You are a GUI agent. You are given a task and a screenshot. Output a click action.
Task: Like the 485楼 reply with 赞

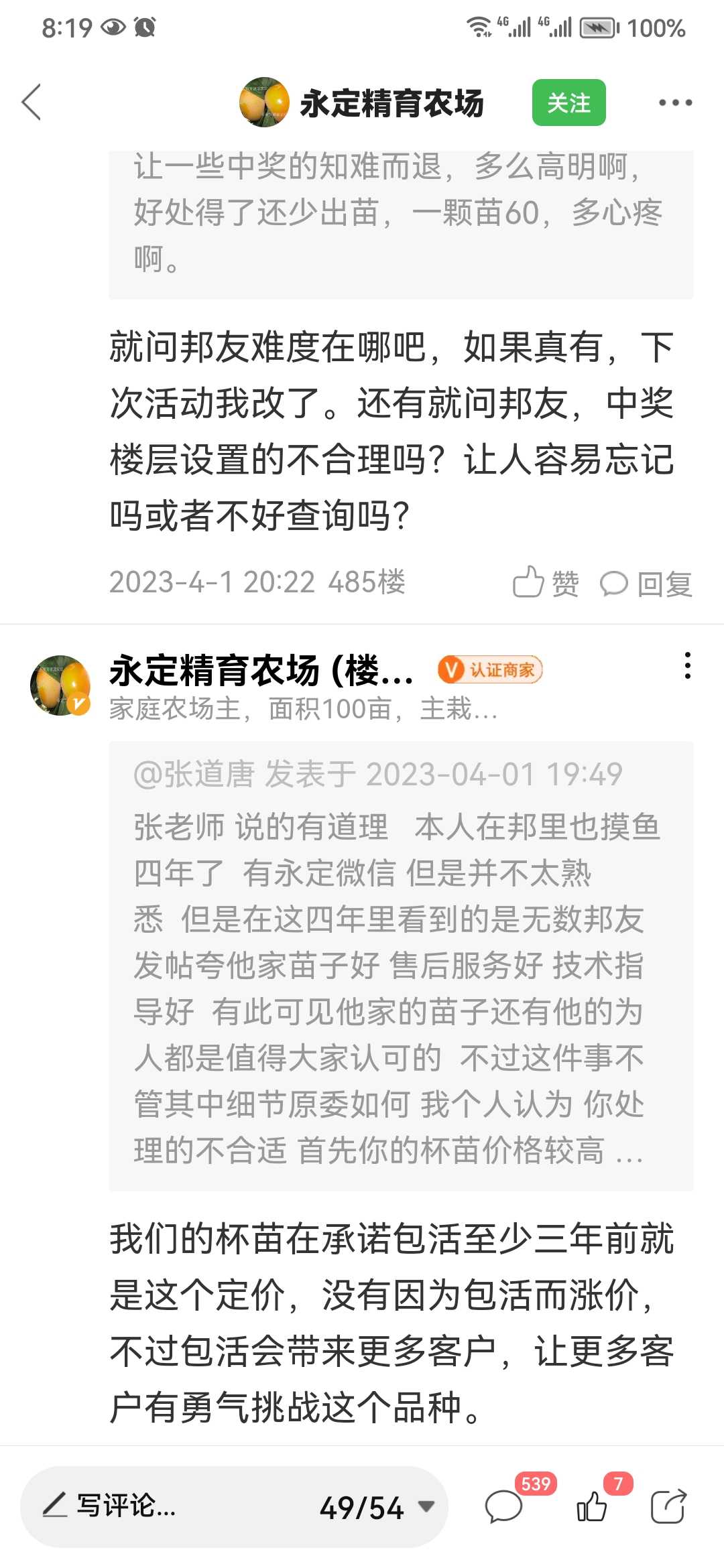tap(546, 583)
